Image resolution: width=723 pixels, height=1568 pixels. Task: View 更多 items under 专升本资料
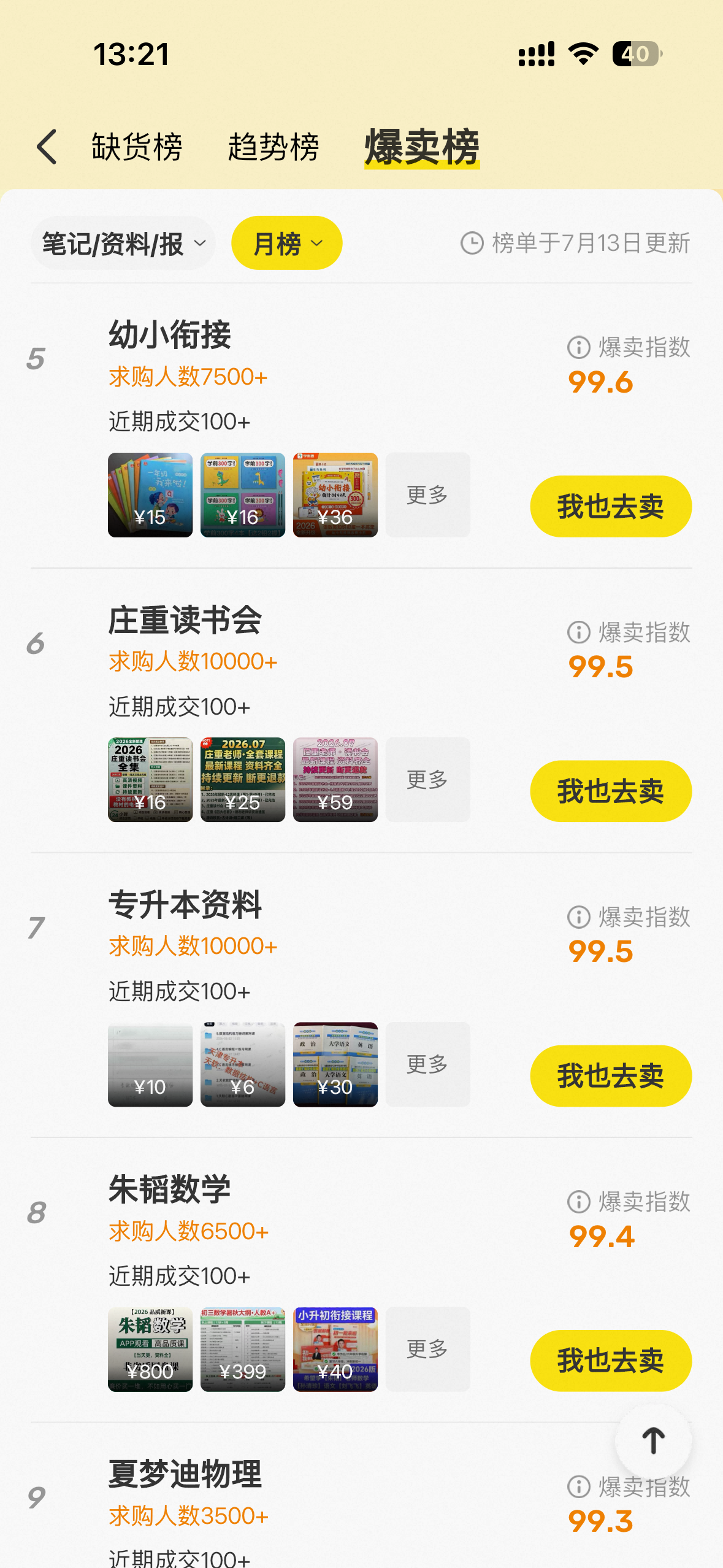coord(428,1064)
